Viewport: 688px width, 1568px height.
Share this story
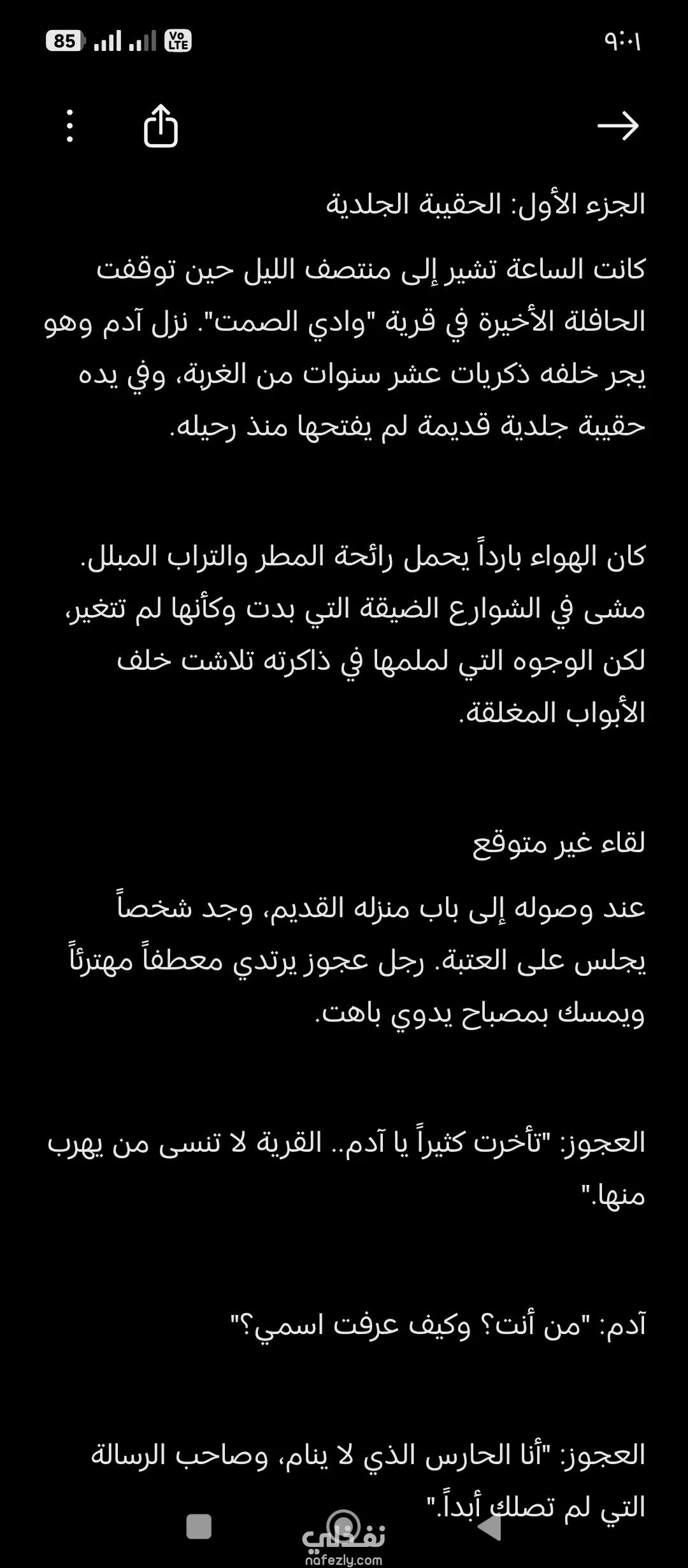coord(161,126)
